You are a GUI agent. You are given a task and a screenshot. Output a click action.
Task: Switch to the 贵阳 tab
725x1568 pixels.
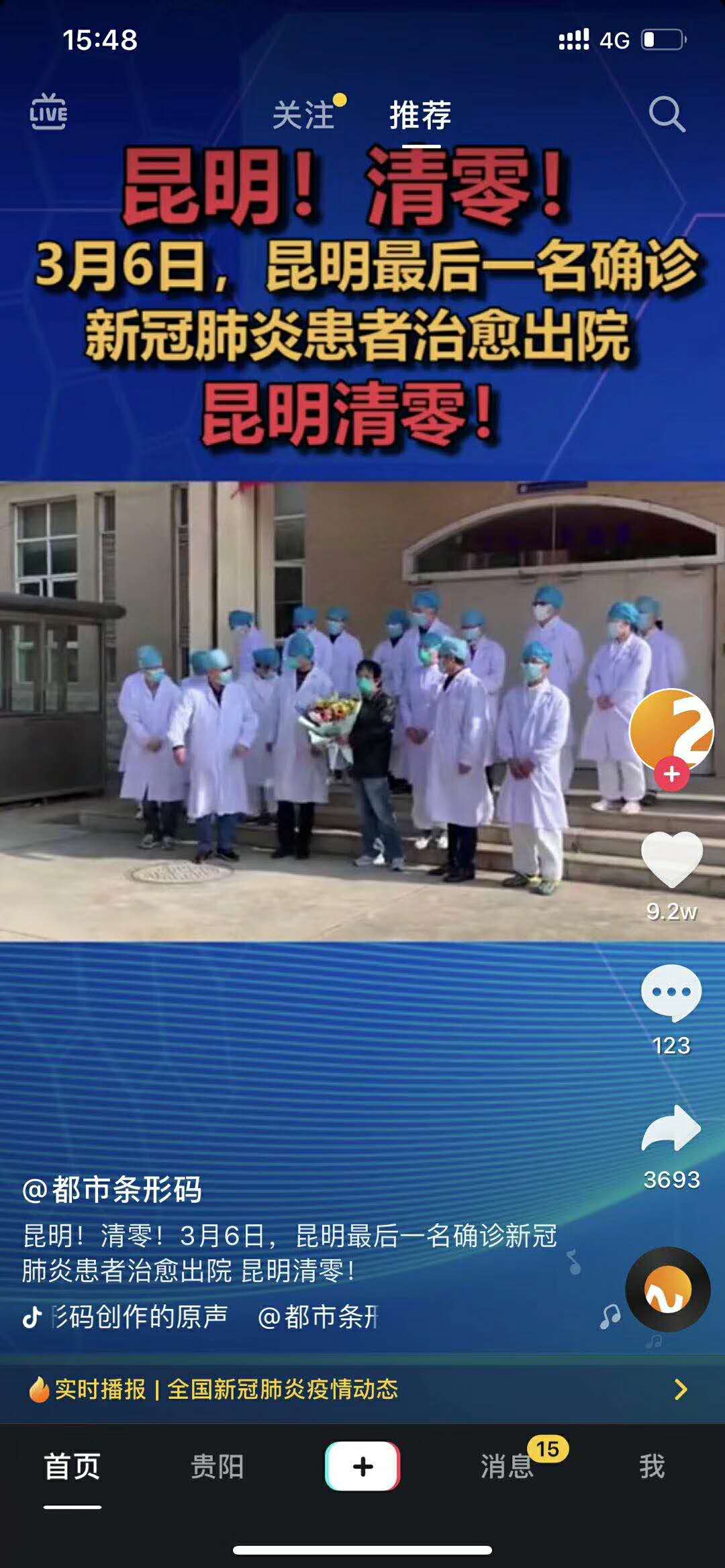tap(217, 1467)
